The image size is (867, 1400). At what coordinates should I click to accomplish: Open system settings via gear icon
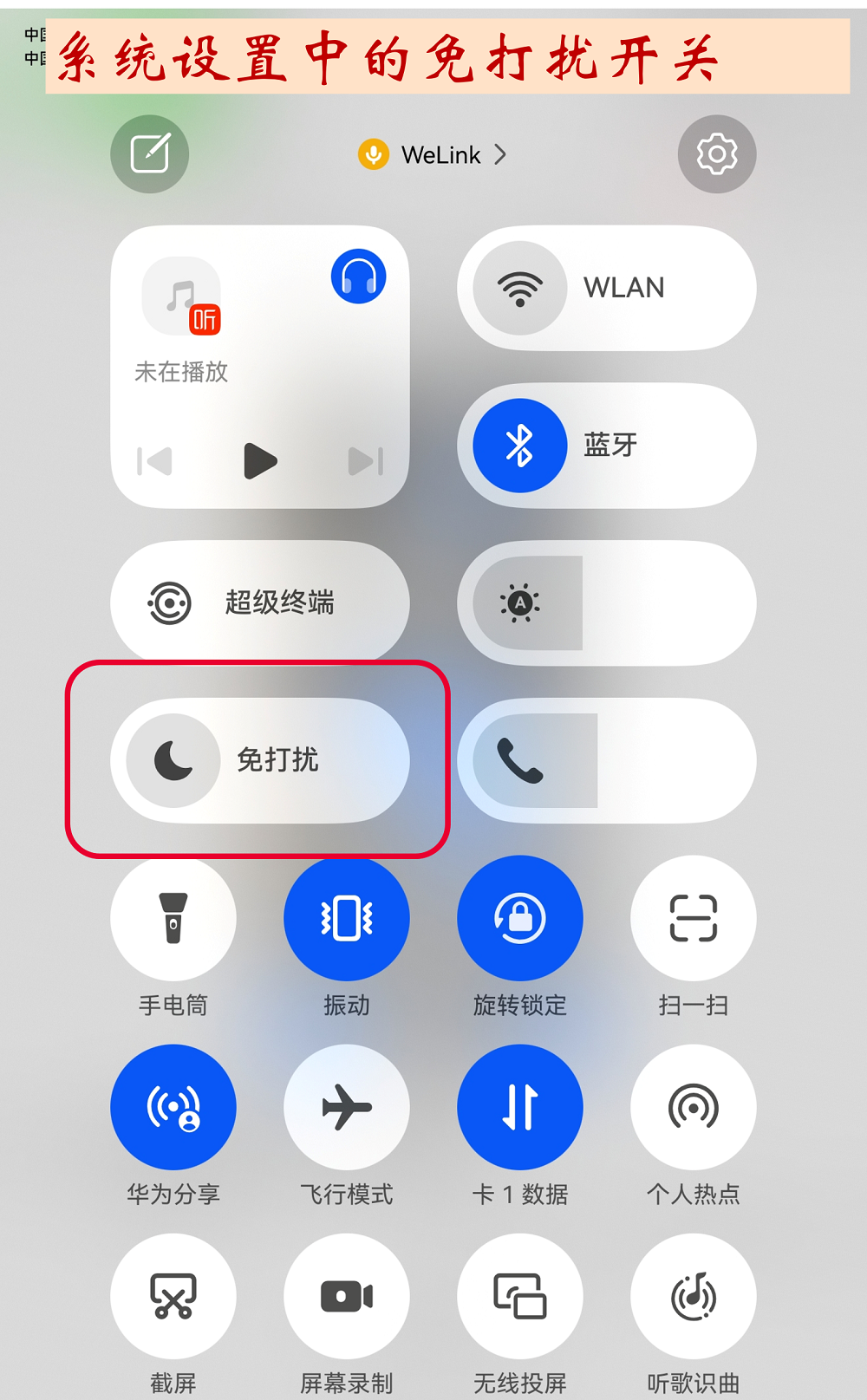[x=717, y=154]
